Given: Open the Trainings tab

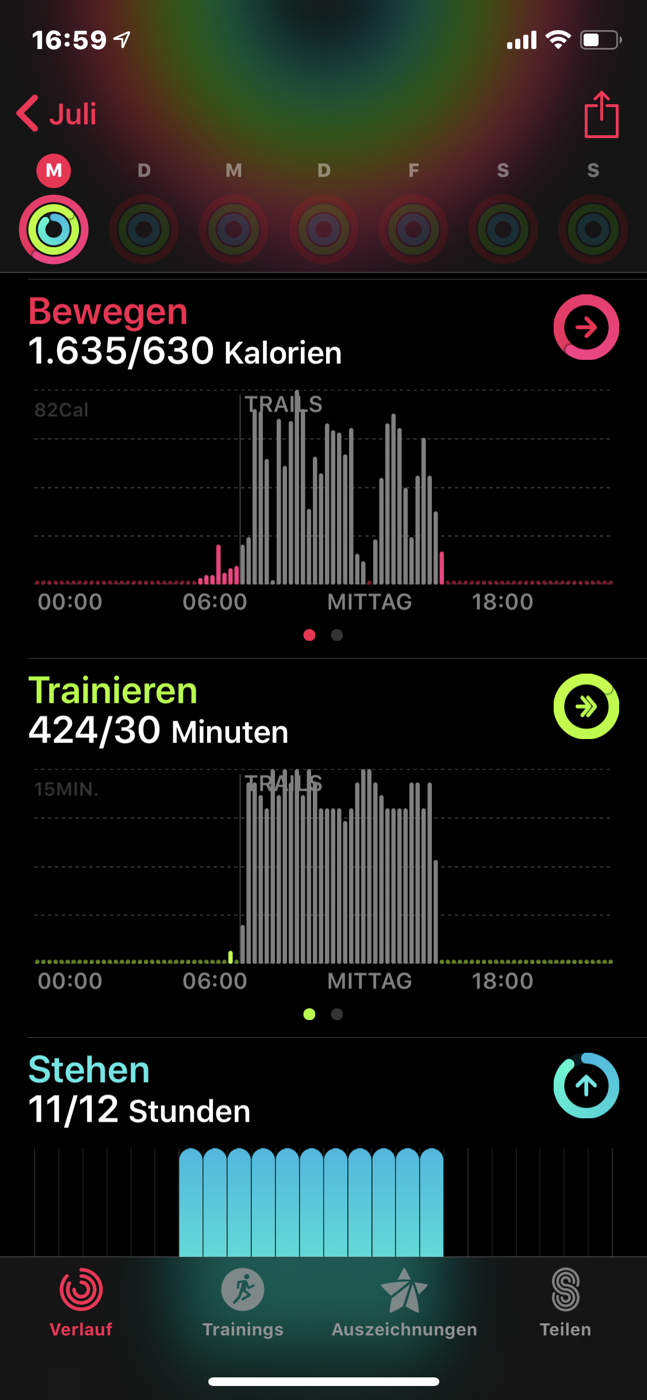Looking at the screenshot, I should (x=243, y=1302).
